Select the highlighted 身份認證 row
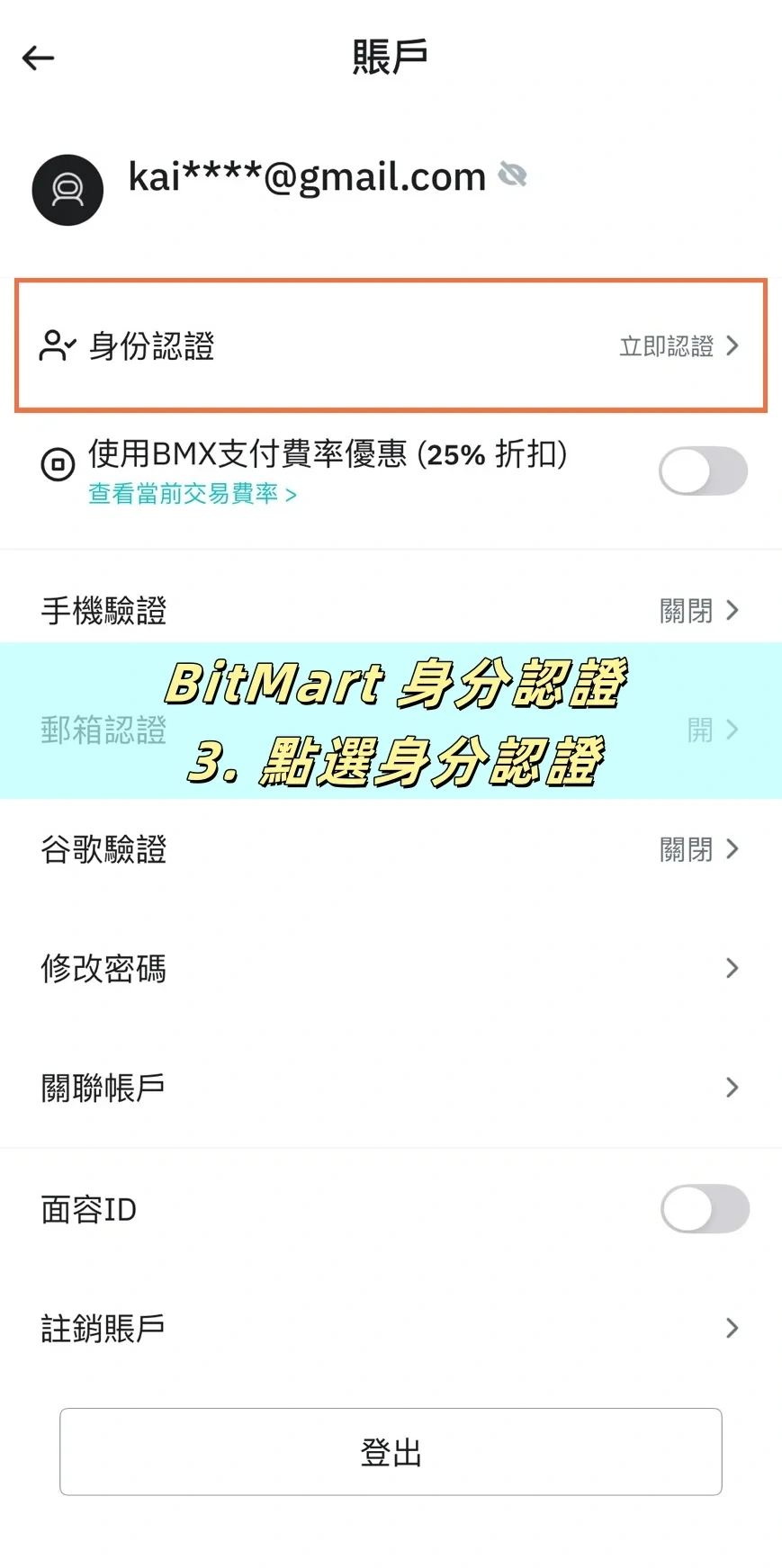The width and height of the screenshot is (782, 1568). pyautogui.click(x=391, y=346)
